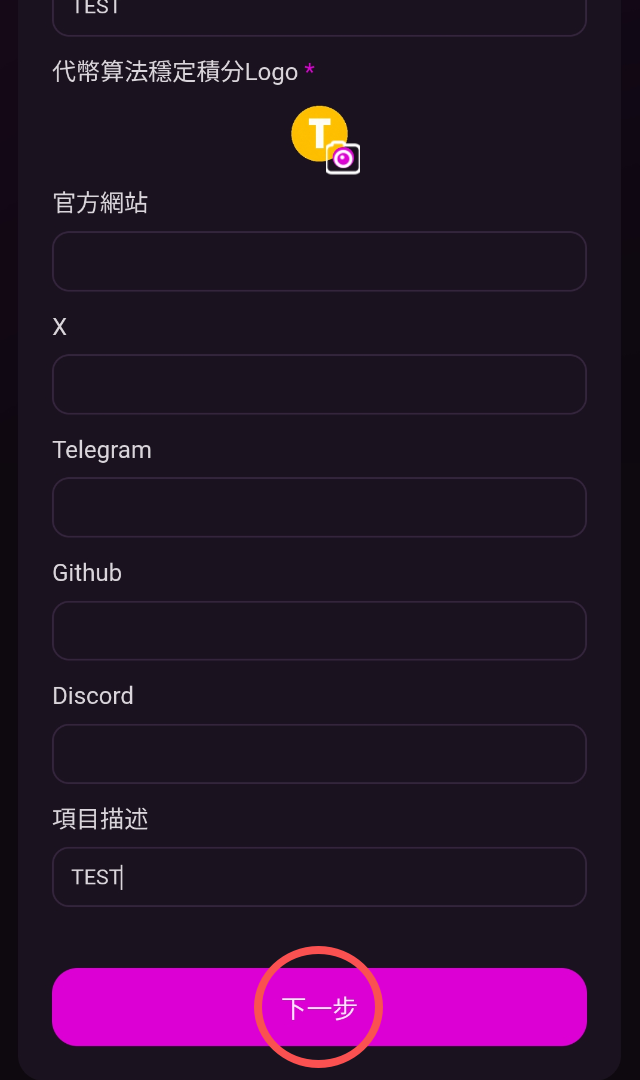Continue with the 下一步 button
640x1080 pixels.
(x=319, y=1007)
